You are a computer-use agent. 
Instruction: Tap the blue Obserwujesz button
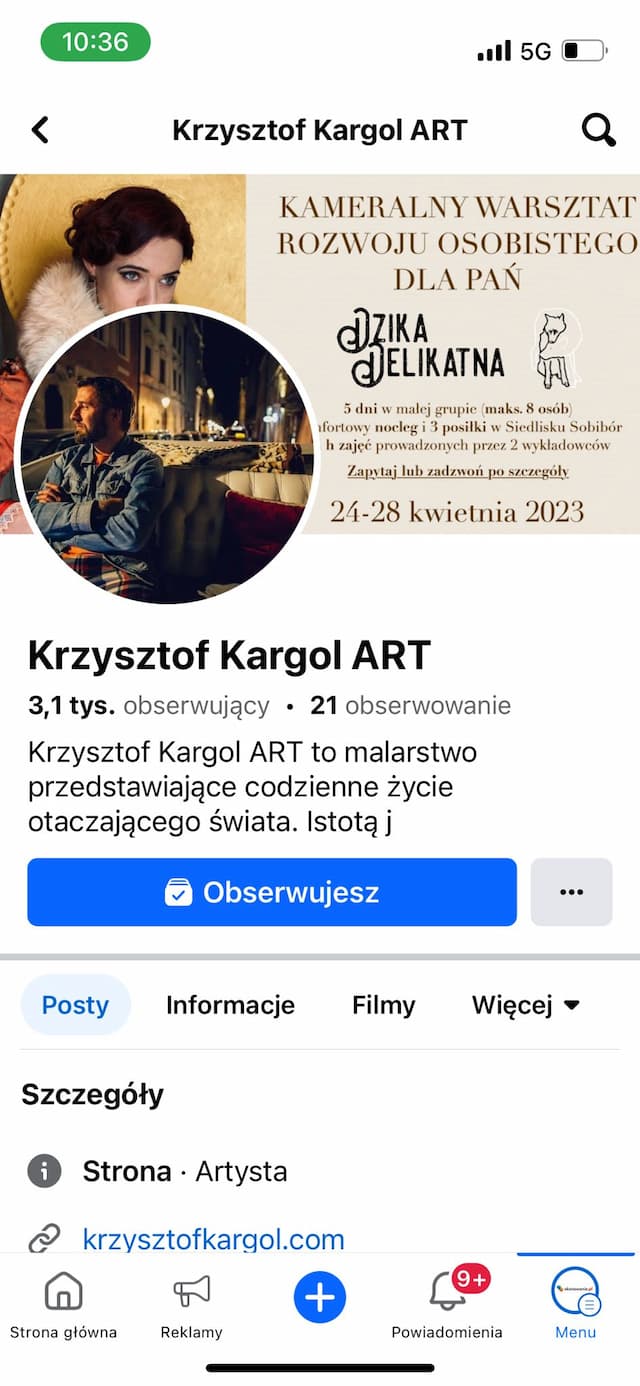pyautogui.click(x=272, y=892)
